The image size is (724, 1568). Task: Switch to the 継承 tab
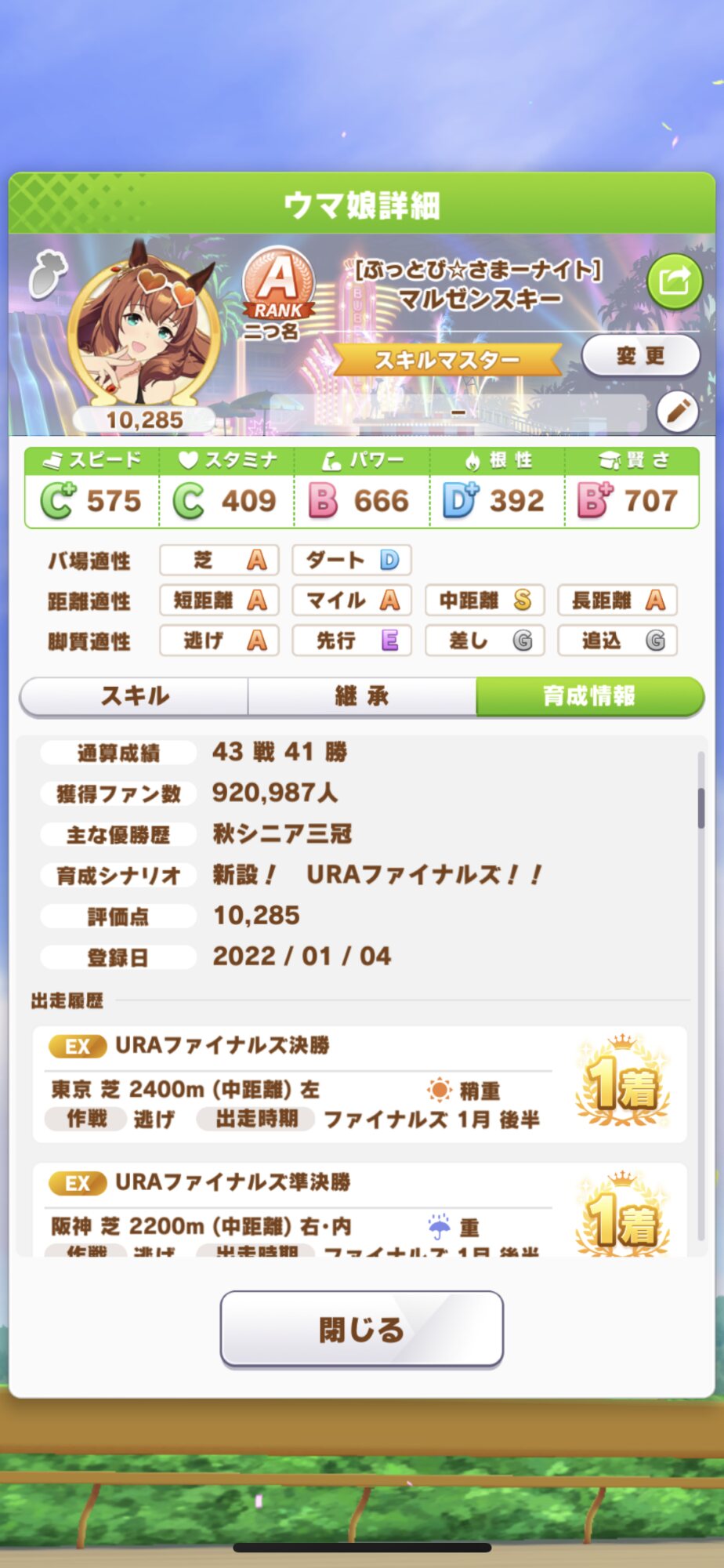[x=362, y=696]
